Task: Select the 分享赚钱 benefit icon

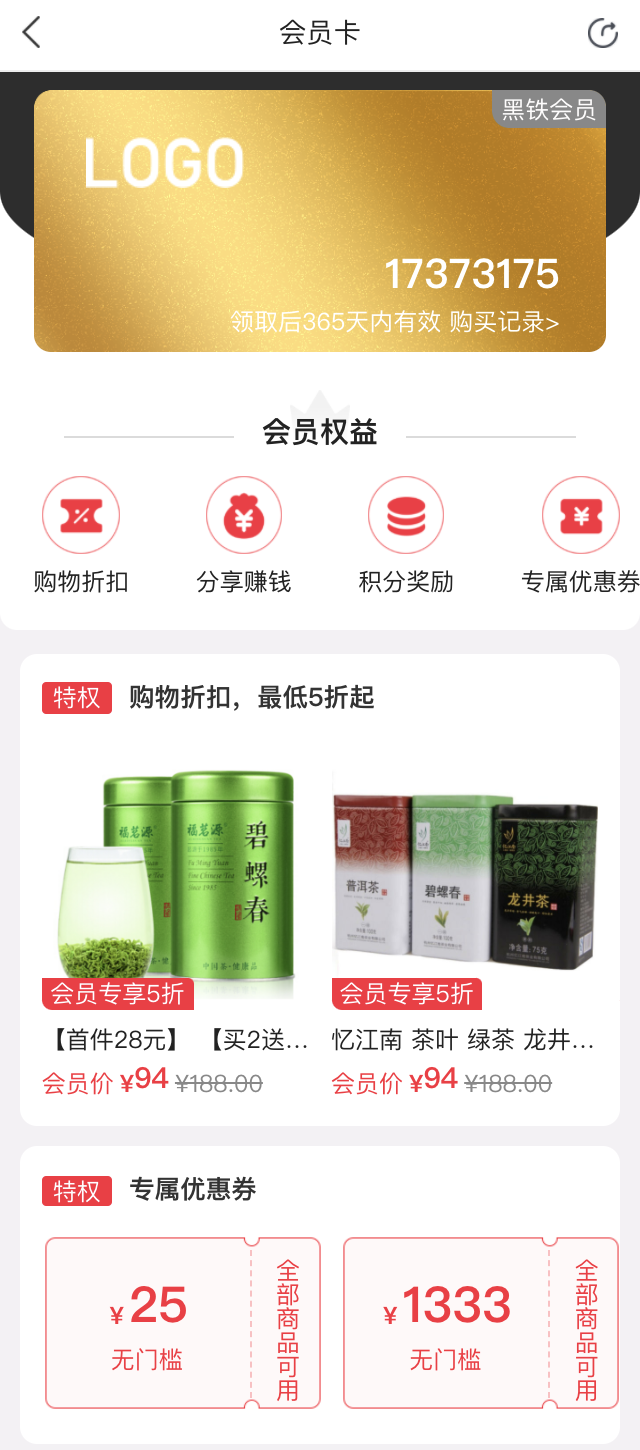Action: (244, 515)
